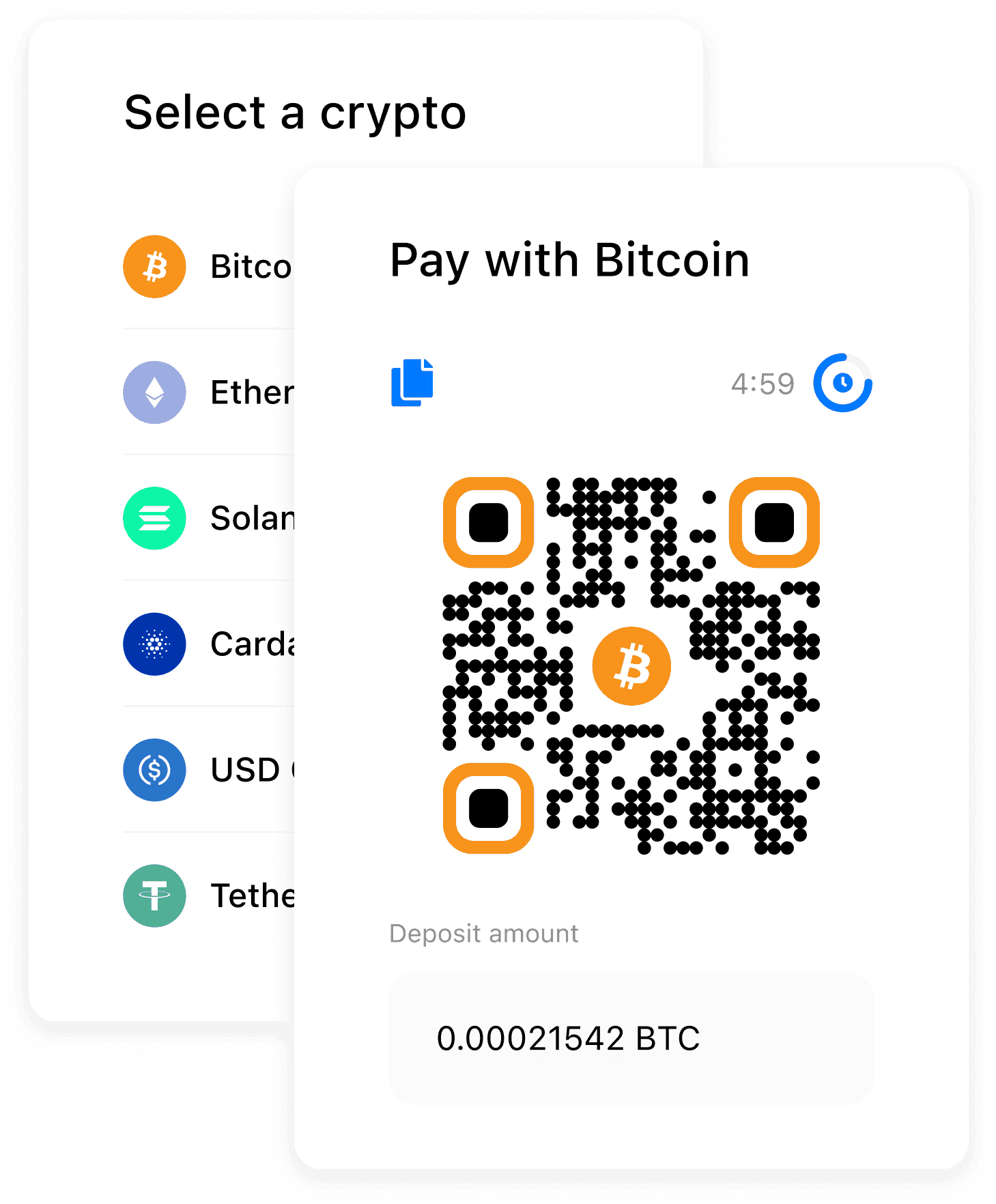Select the Bitcoin crypto icon
Screen dimensions: 996x1204
pyautogui.click(x=154, y=267)
